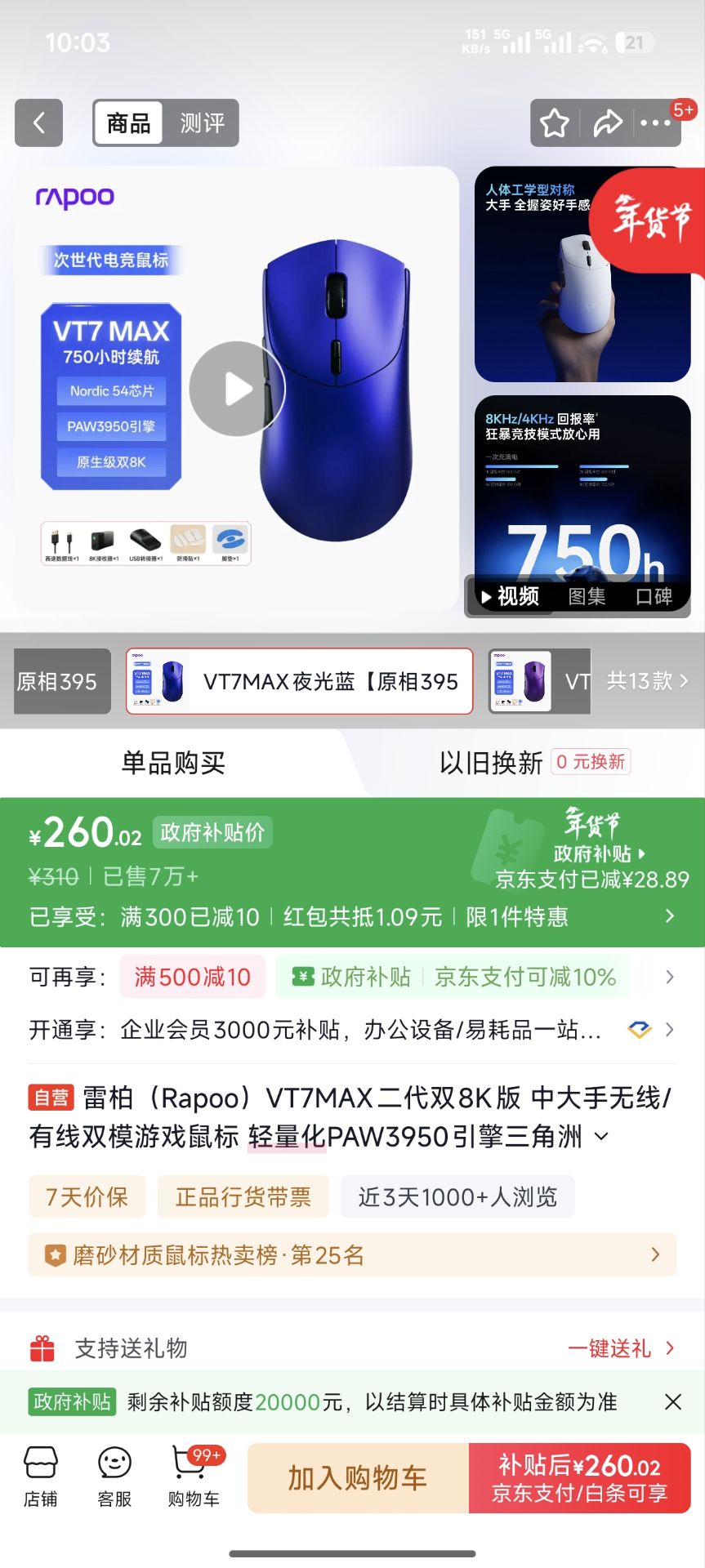Open 客服 customer service chat
Image resolution: width=705 pixels, height=1568 pixels.
point(114,1477)
